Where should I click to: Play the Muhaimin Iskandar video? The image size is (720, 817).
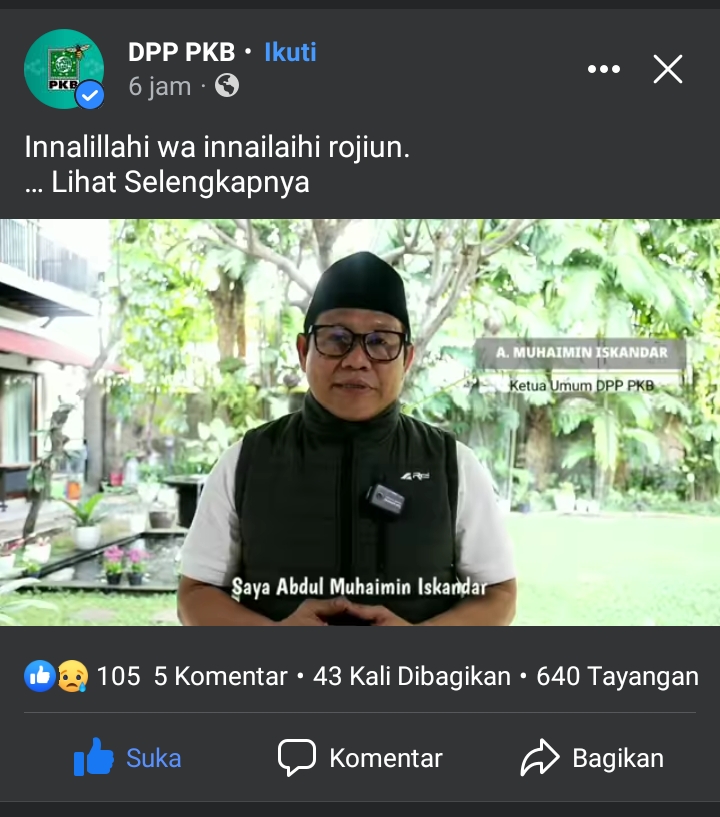click(360, 422)
